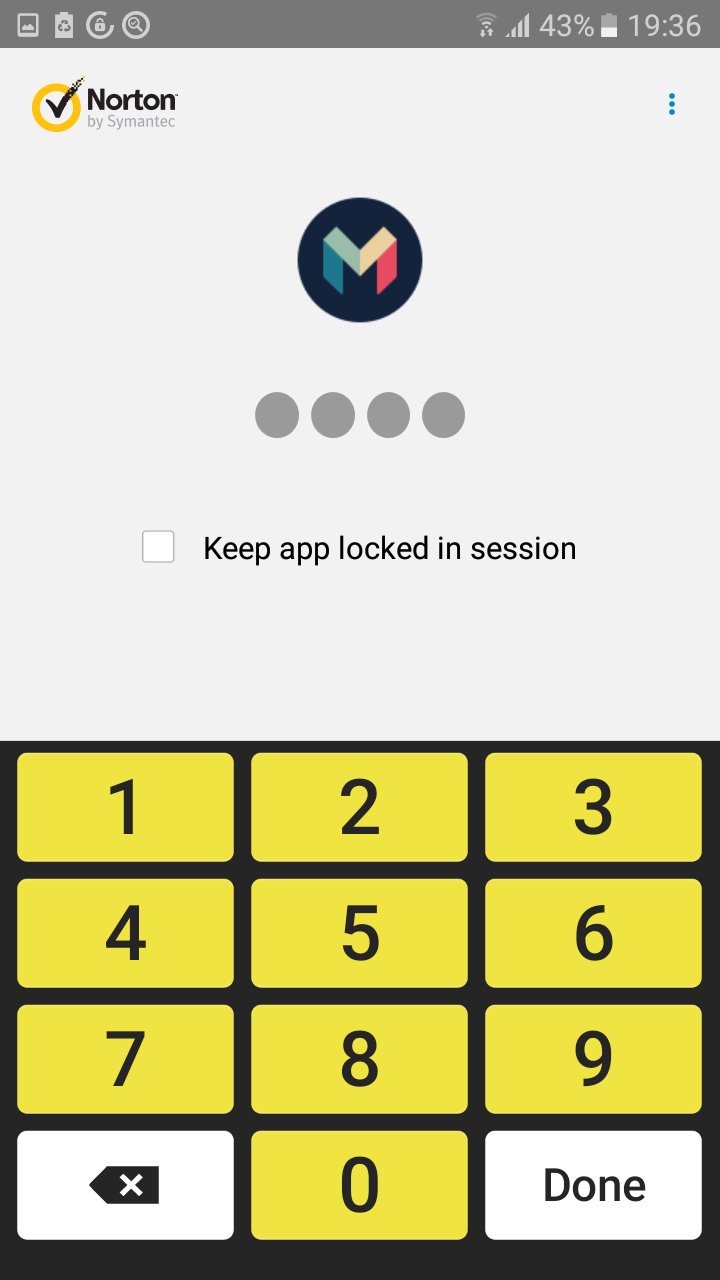Screen dimensions: 720x1280
Task: Tap the 0 key
Action: click(359, 1185)
